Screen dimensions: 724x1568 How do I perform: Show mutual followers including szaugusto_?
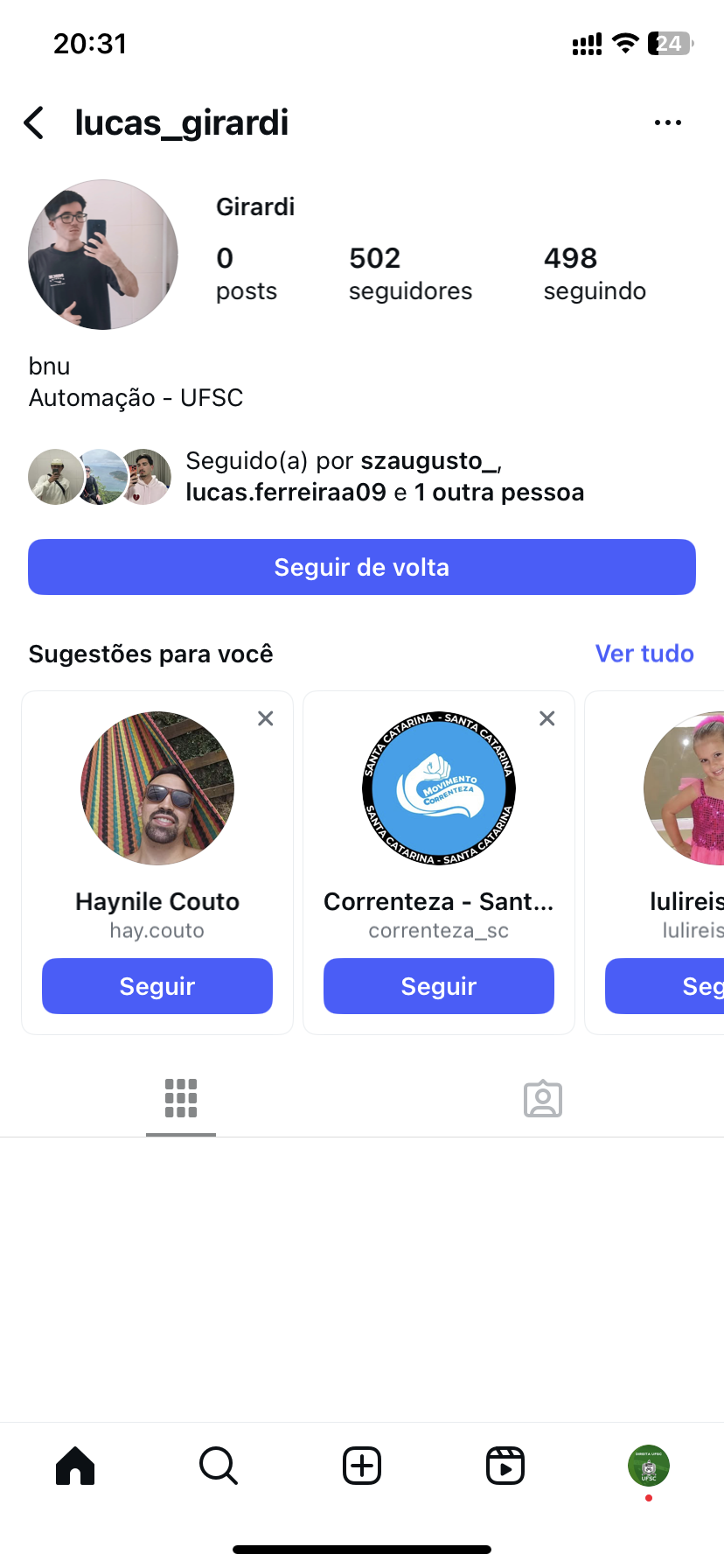(x=385, y=477)
